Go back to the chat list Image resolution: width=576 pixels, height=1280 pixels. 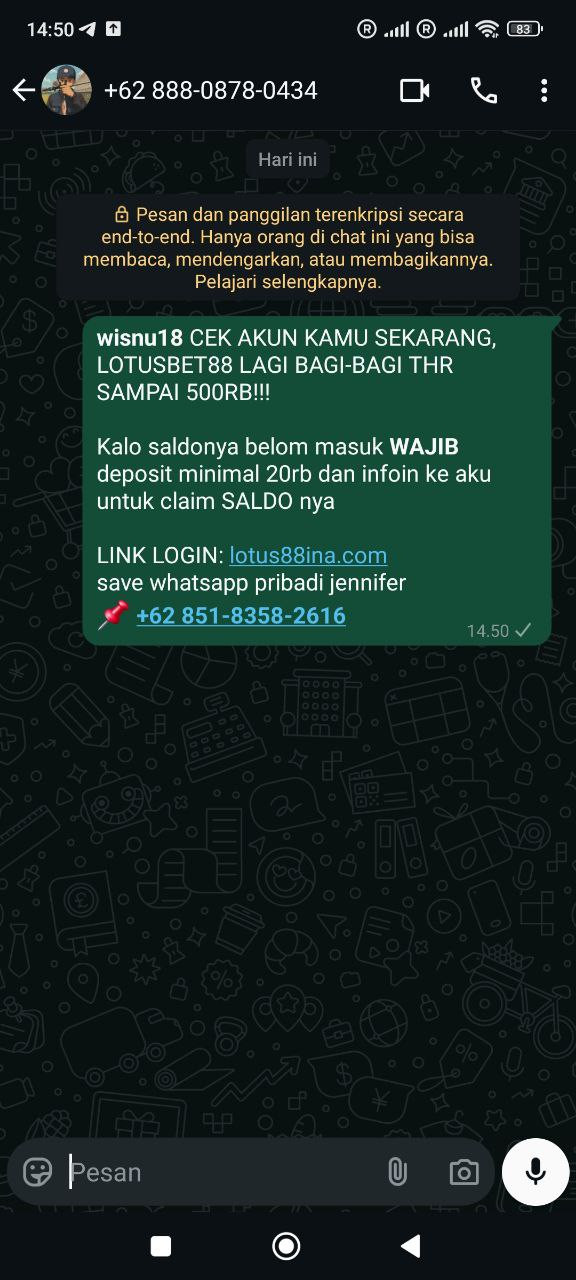23,91
